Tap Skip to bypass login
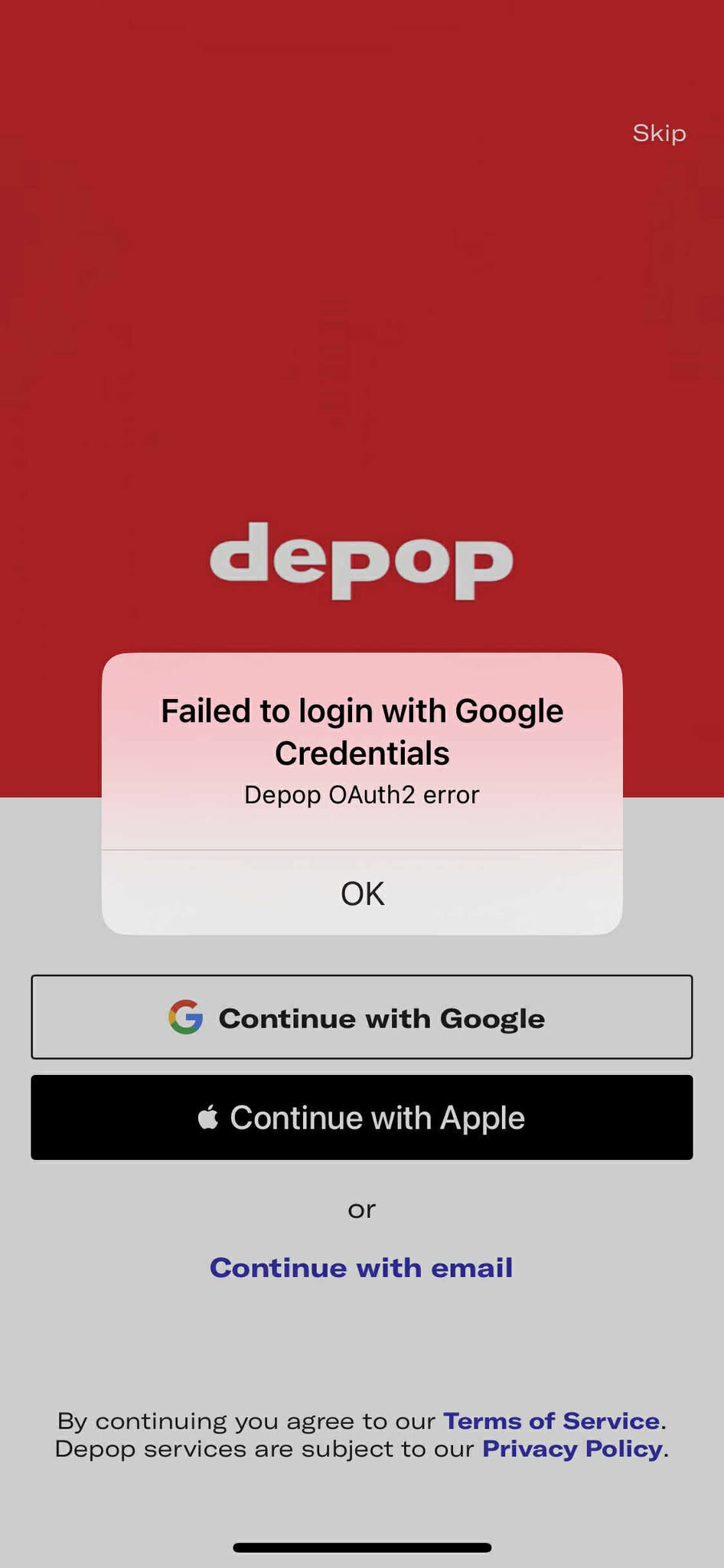This screenshot has width=724, height=1568. (659, 133)
